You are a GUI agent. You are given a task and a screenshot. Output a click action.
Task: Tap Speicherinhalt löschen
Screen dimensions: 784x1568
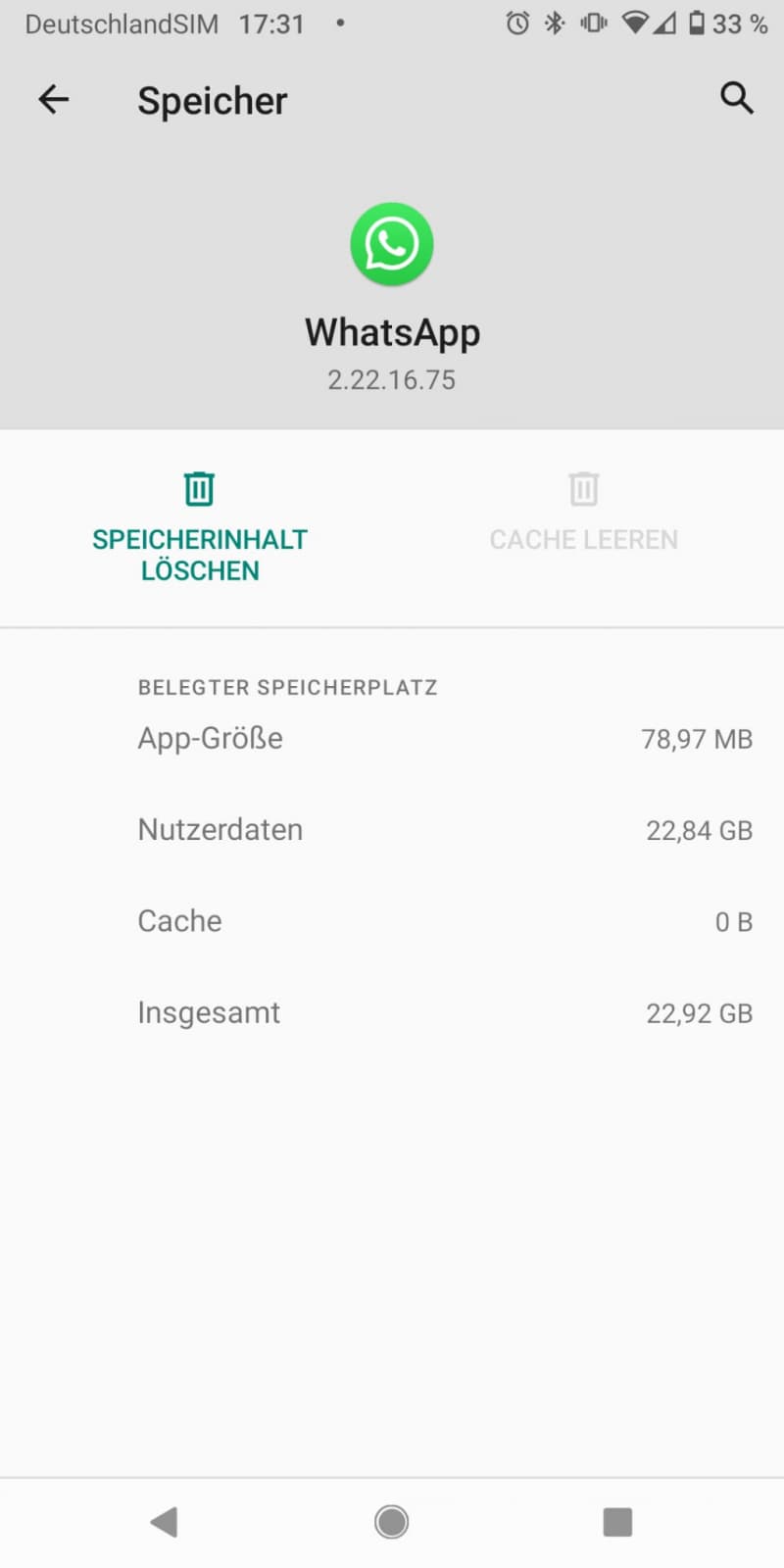coord(200,527)
